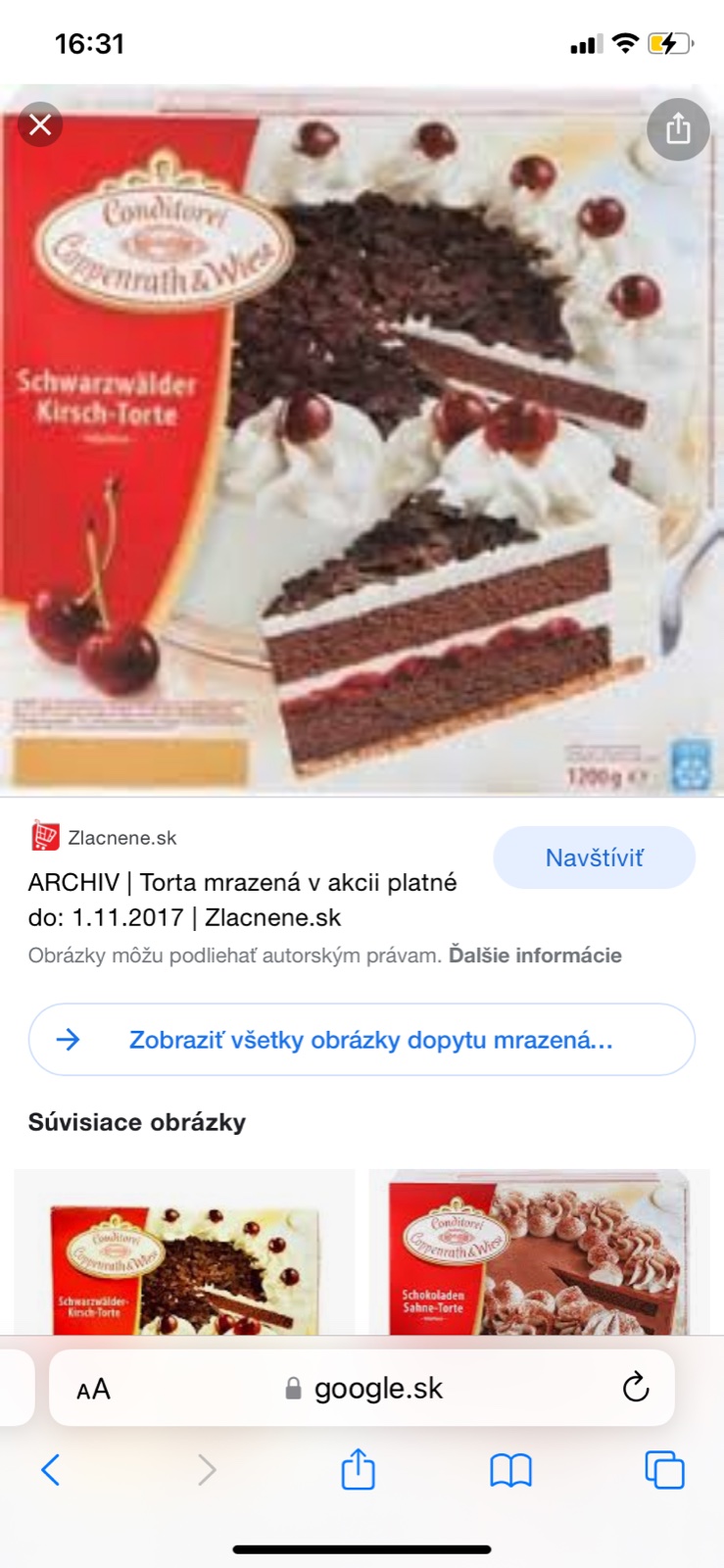Viewport: 724px width, 1568px height.
Task: Share this image via the top-right icon
Action: pos(678,129)
